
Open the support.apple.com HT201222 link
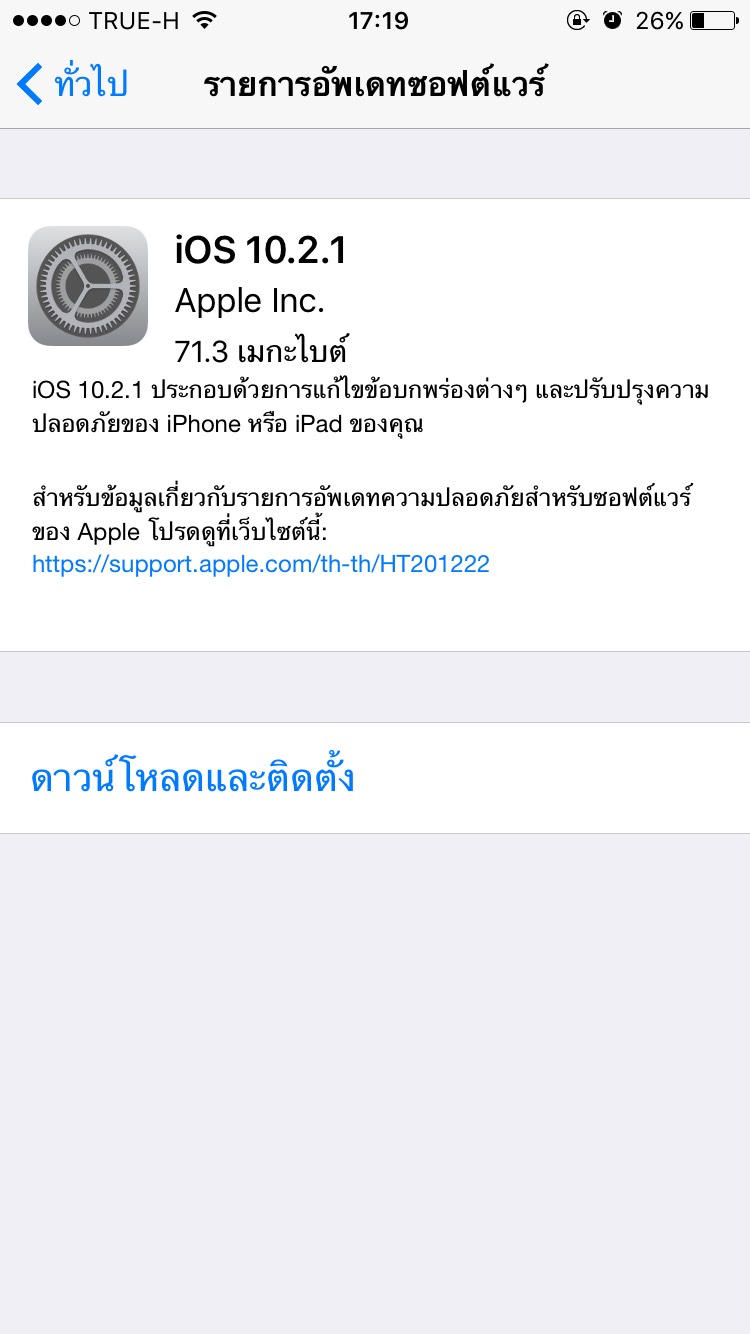[261, 564]
